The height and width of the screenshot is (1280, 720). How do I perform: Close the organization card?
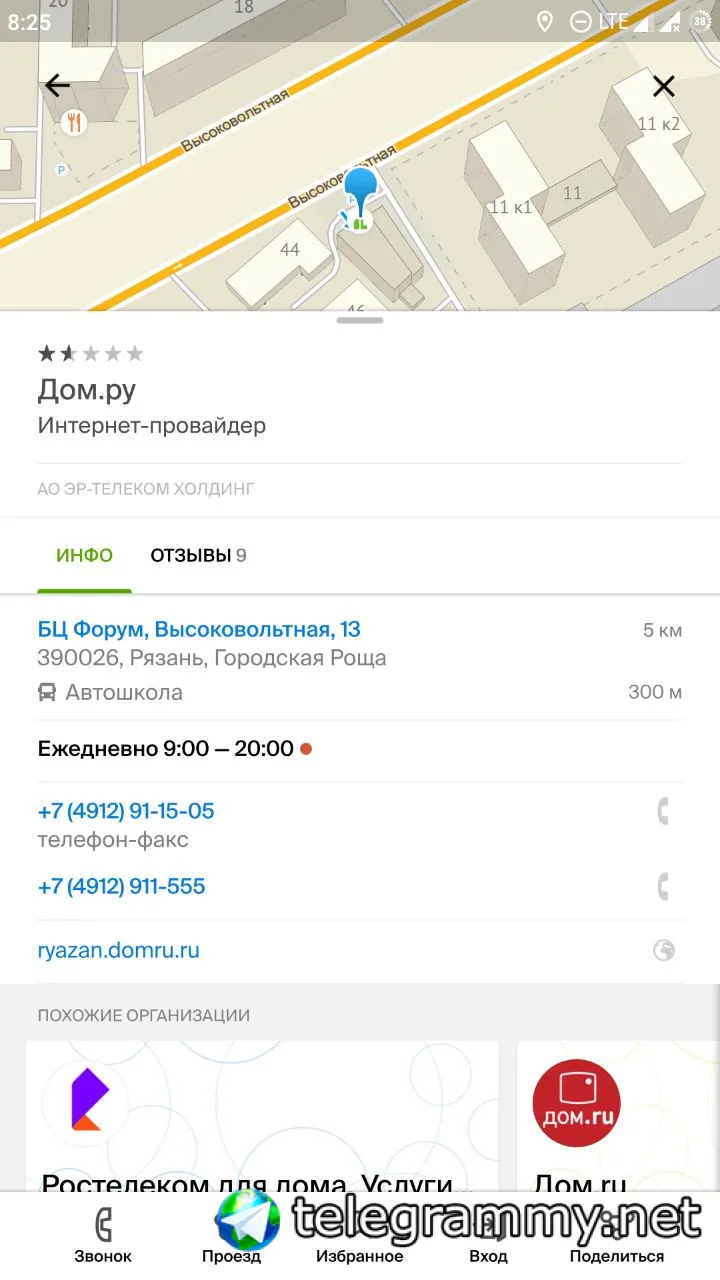pyautogui.click(x=663, y=86)
